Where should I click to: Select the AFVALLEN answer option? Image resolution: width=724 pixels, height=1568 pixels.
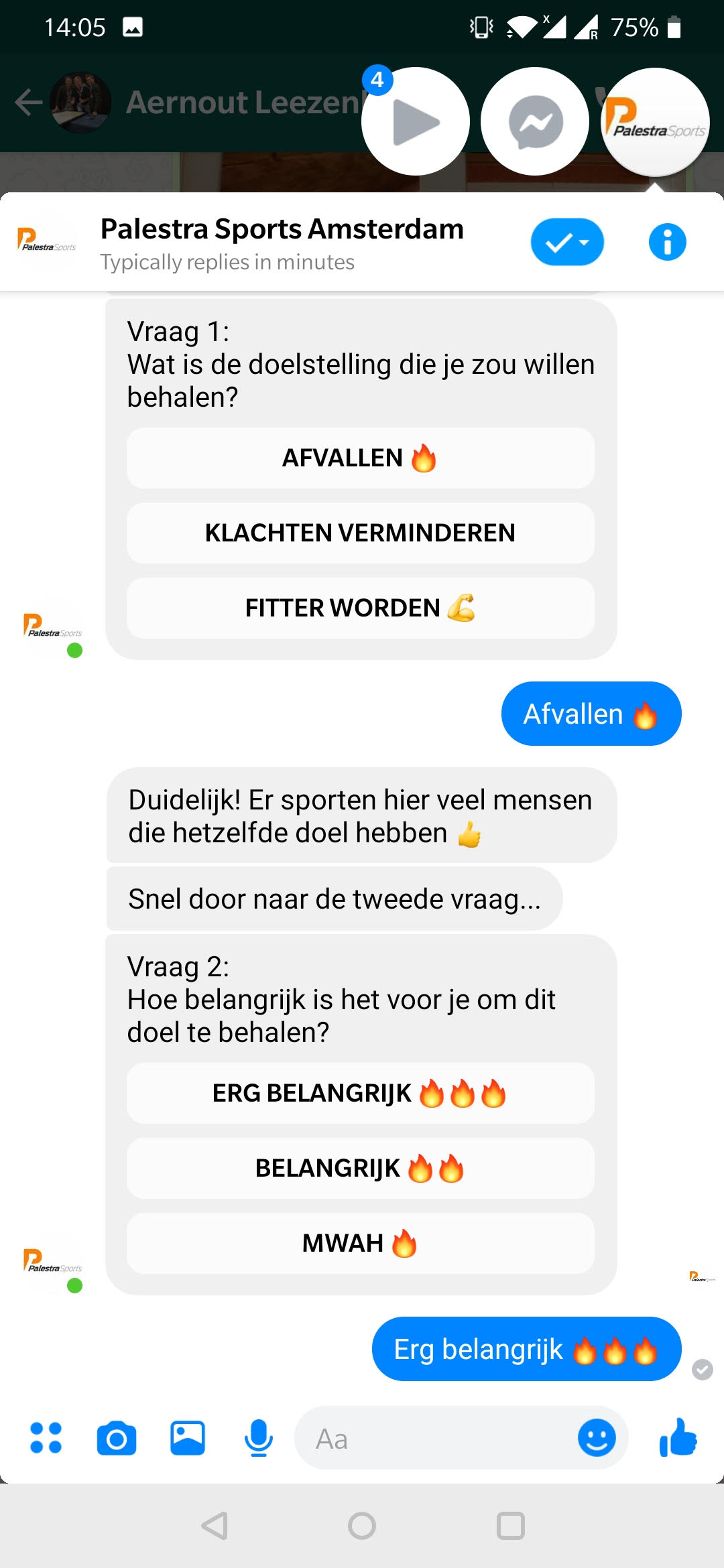(360, 458)
